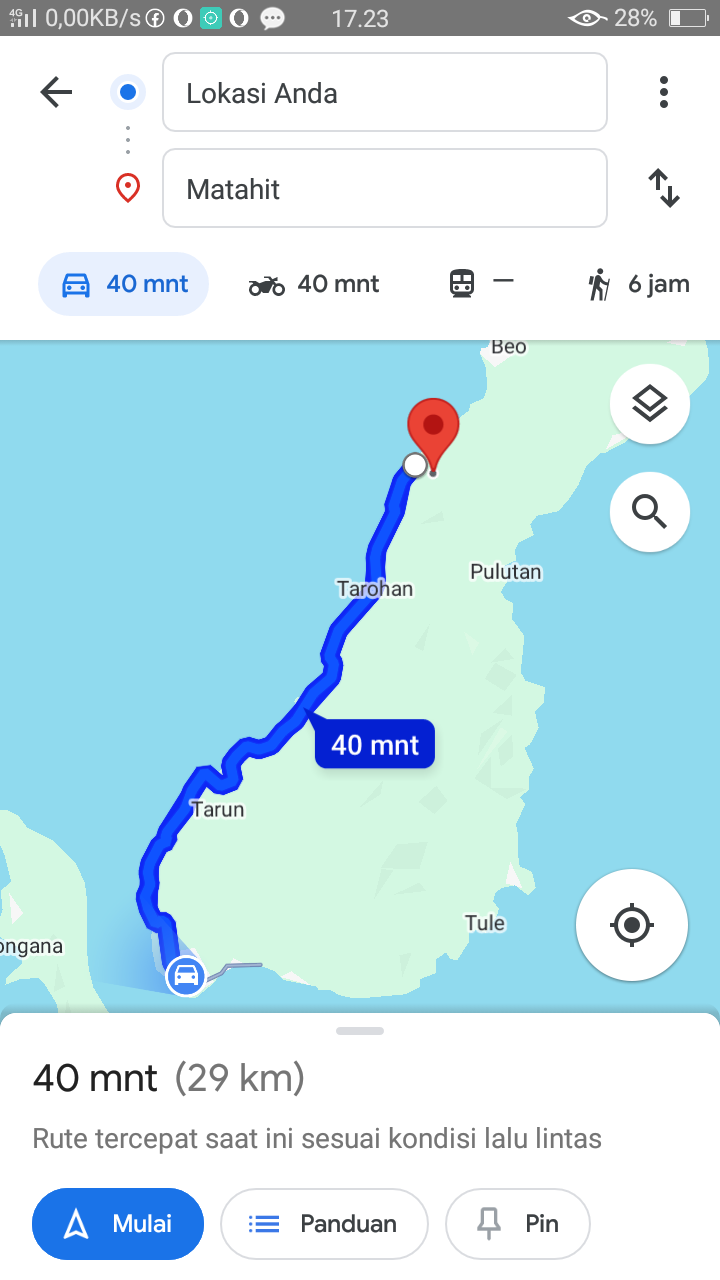Screen dimensions: 720x1280
Task: Open Panduan step-by-step directions
Action: [324, 1224]
